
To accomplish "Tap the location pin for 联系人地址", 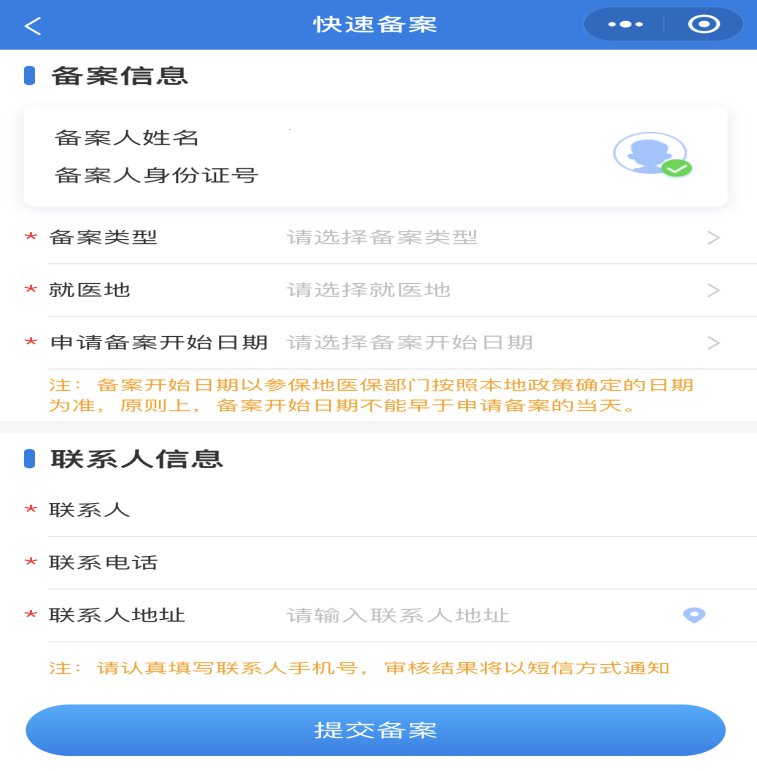I will (x=694, y=616).
